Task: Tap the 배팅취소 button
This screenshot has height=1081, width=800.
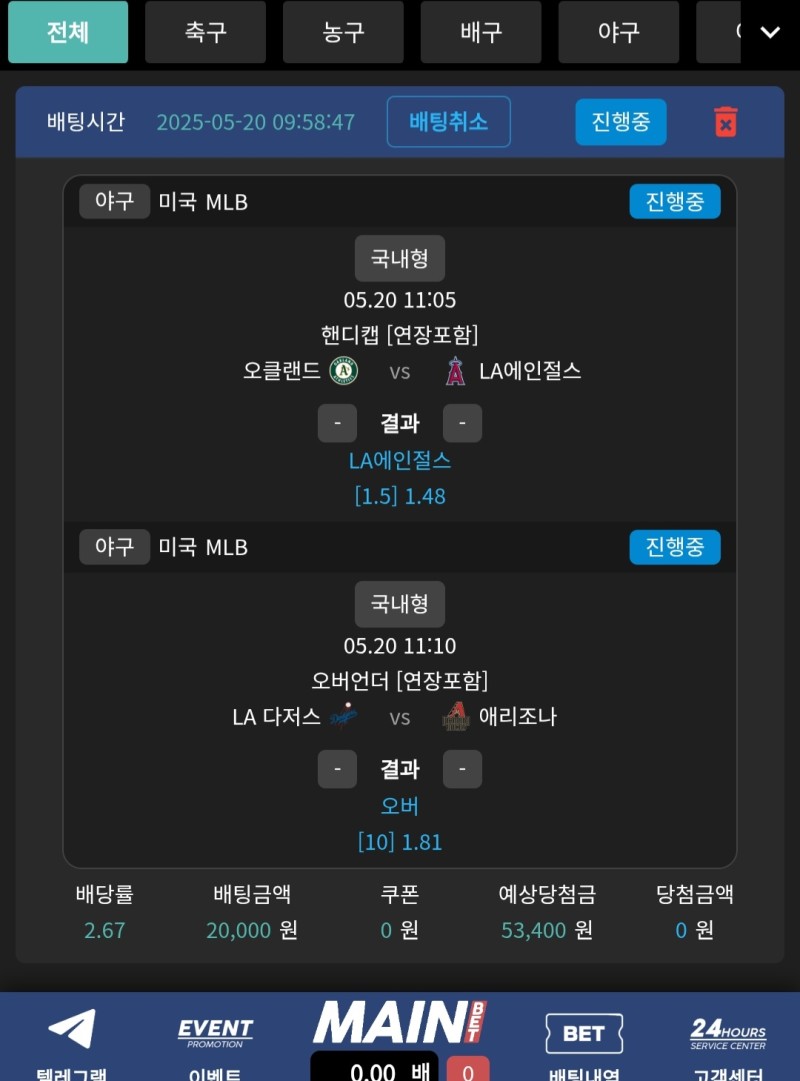Action: click(x=449, y=122)
